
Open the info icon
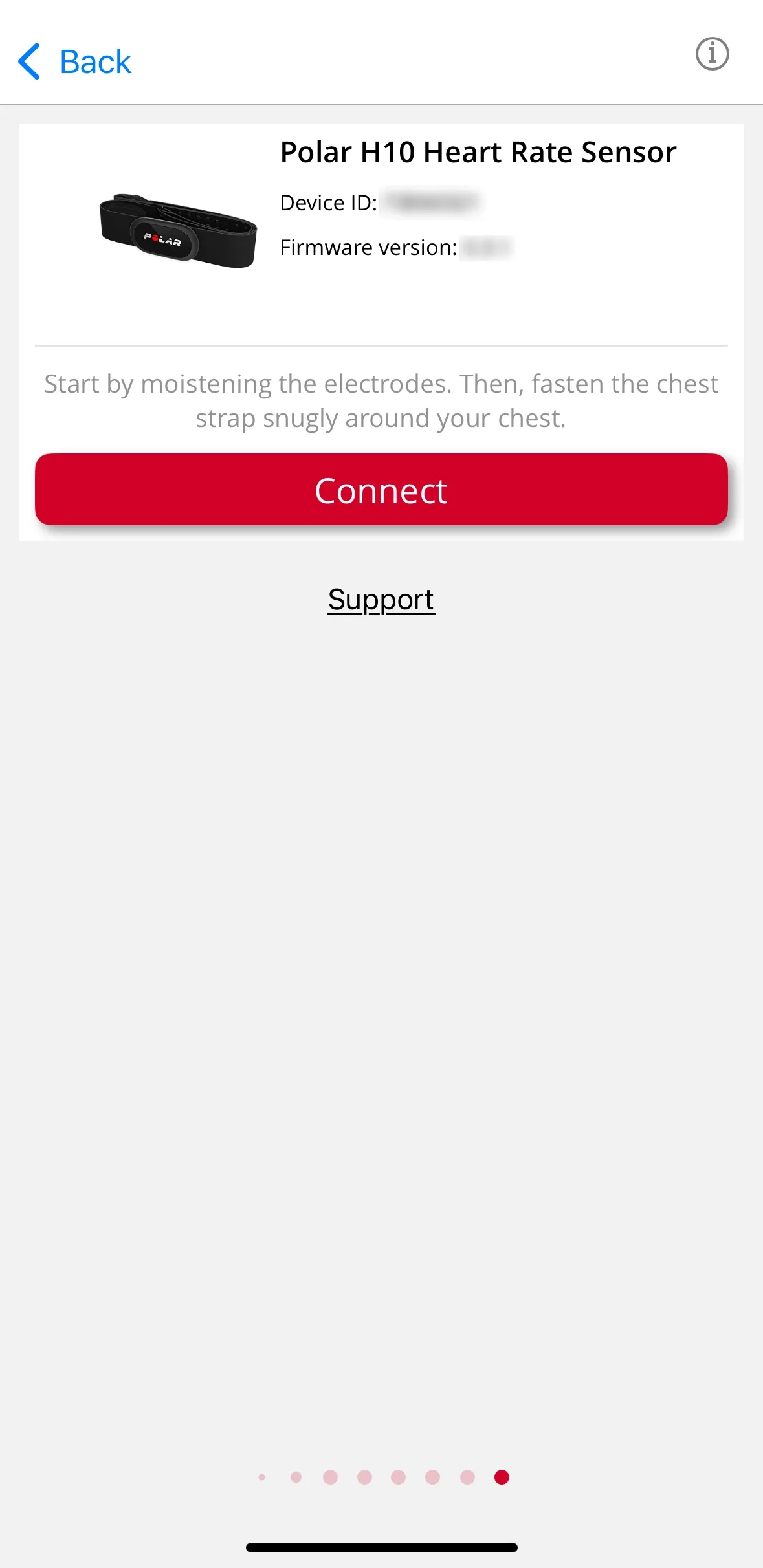click(x=712, y=54)
